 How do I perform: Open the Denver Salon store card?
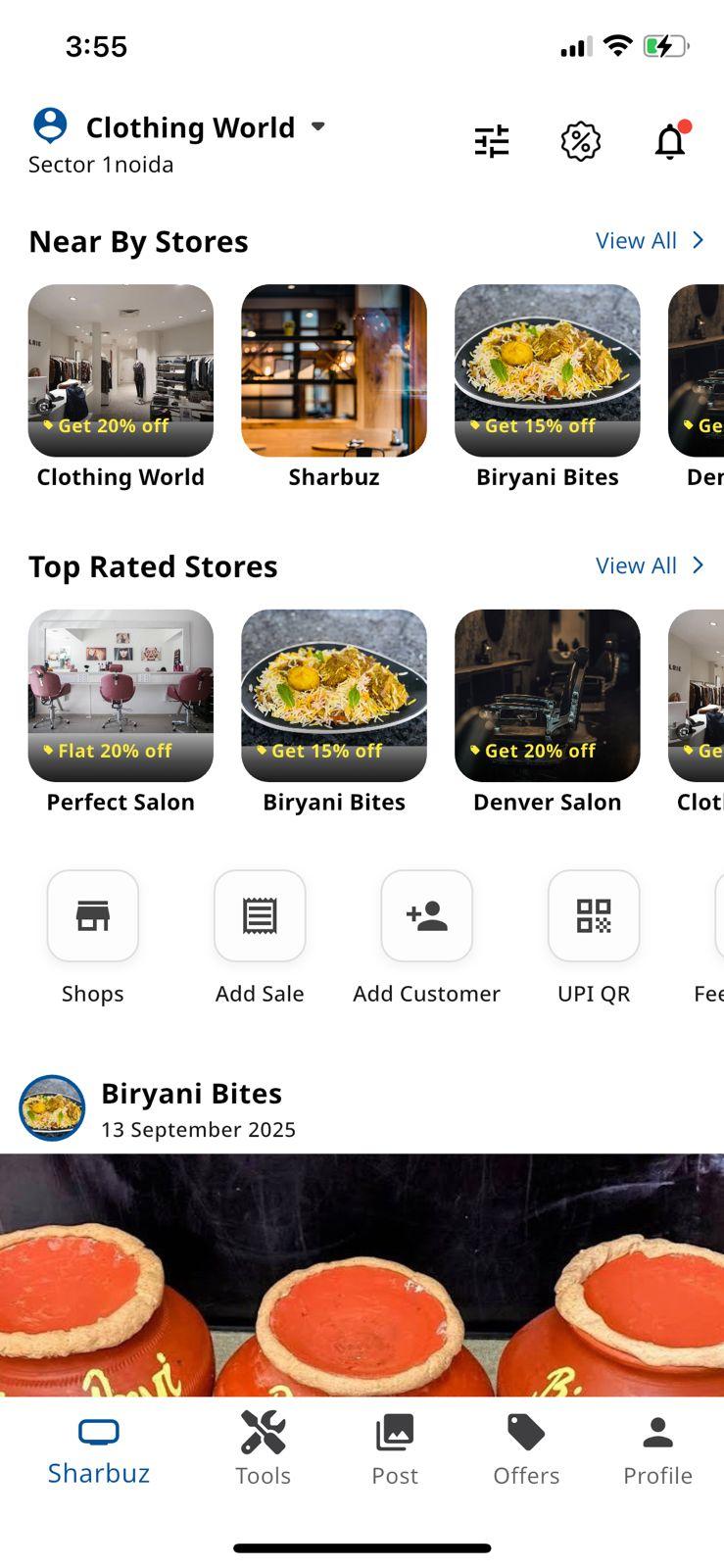pos(547,695)
